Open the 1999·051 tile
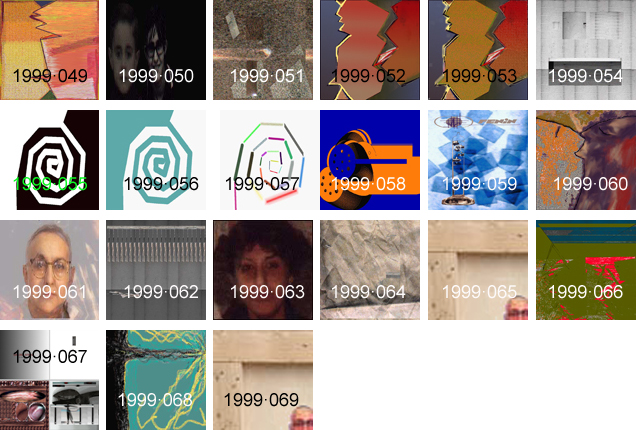Screen dimensions: 636x430 (263, 50)
